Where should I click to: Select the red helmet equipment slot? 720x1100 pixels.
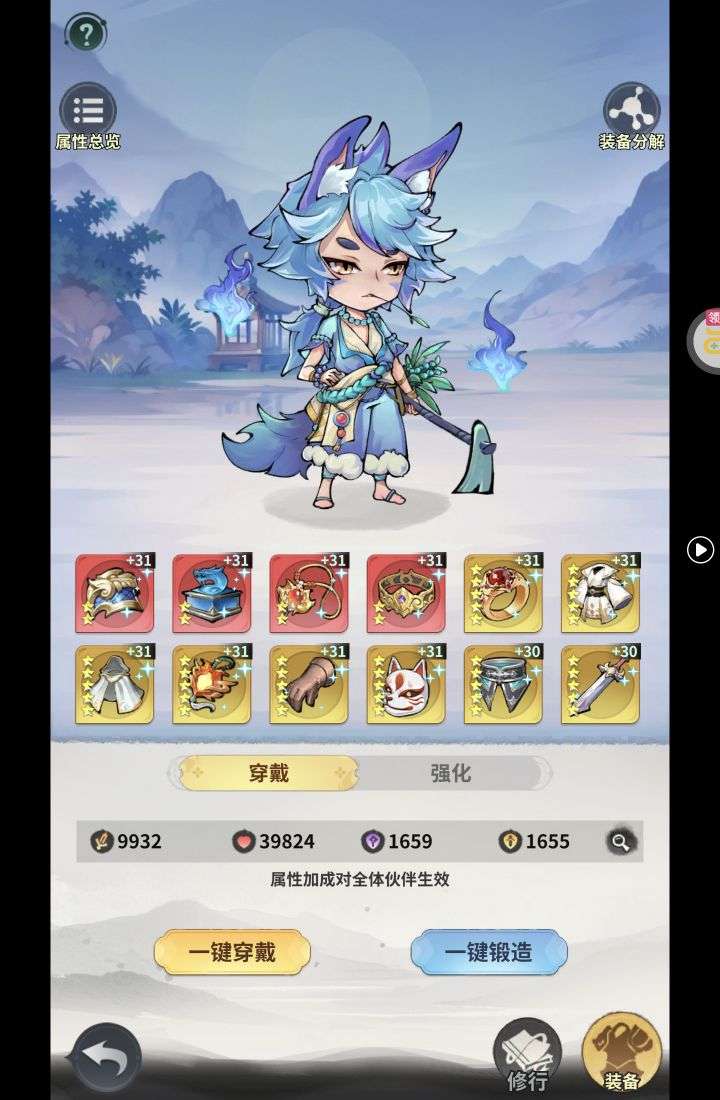tap(115, 593)
